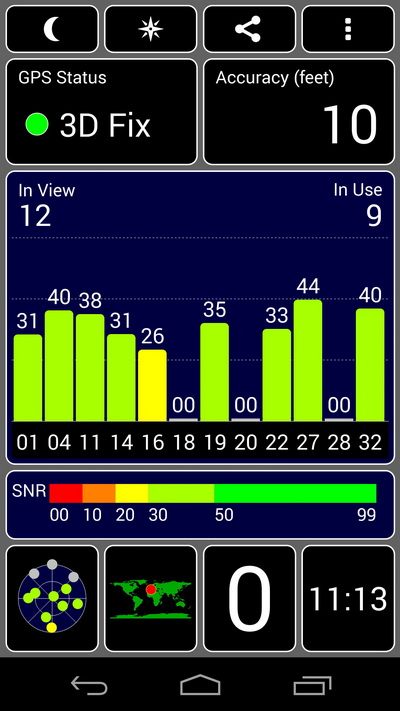Open the compass star icon

[x=151, y=29]
